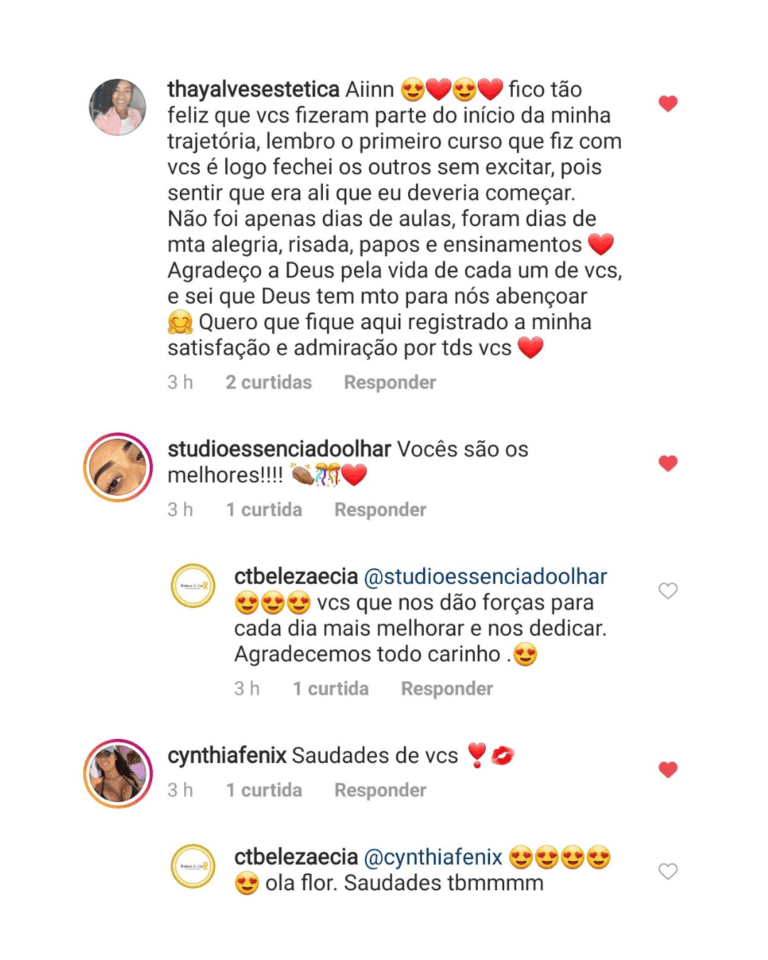Like ctbelezaecia's reply to cynthiafenix
This screenshot has width=768, height=960.
(668, 872)
